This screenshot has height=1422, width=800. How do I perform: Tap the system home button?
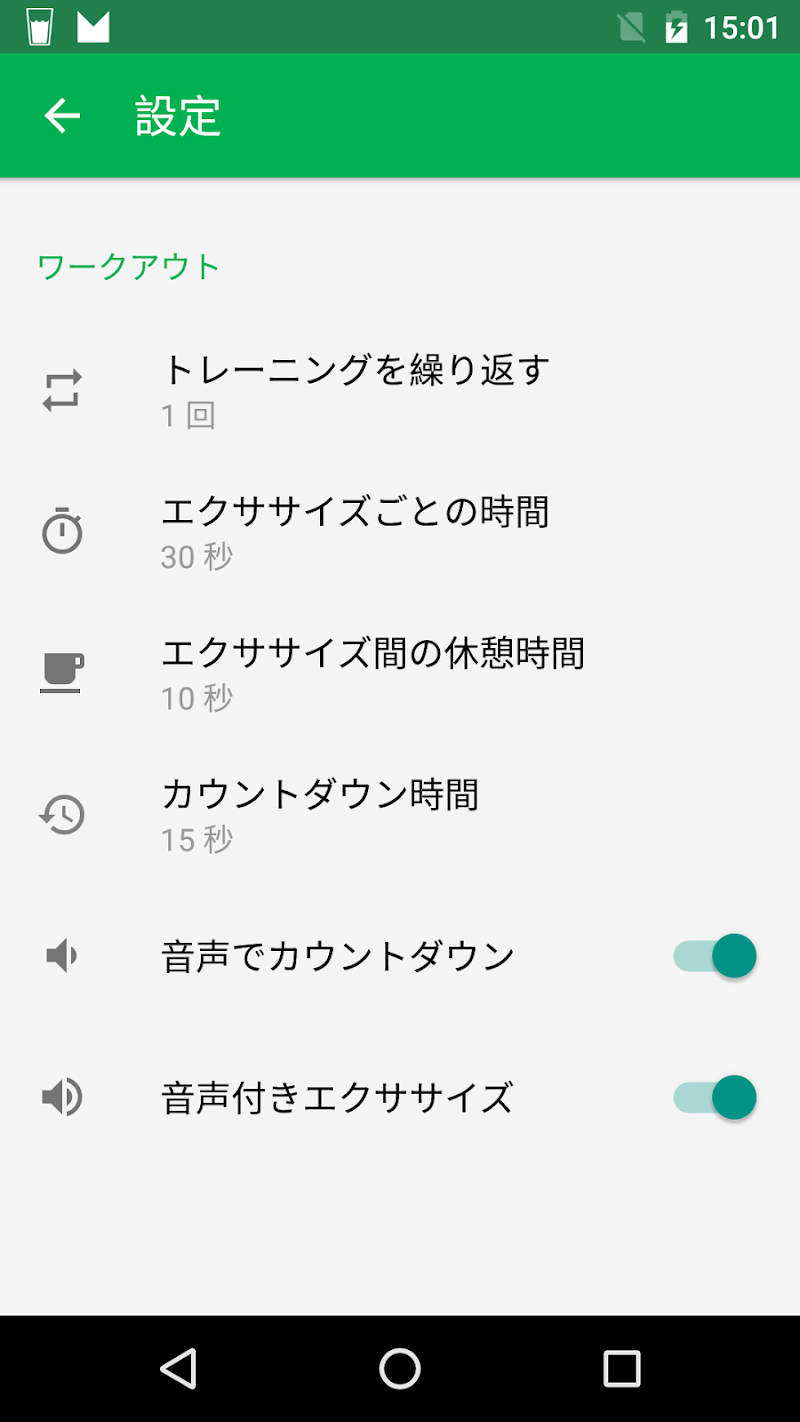[x=400, y=1368]
